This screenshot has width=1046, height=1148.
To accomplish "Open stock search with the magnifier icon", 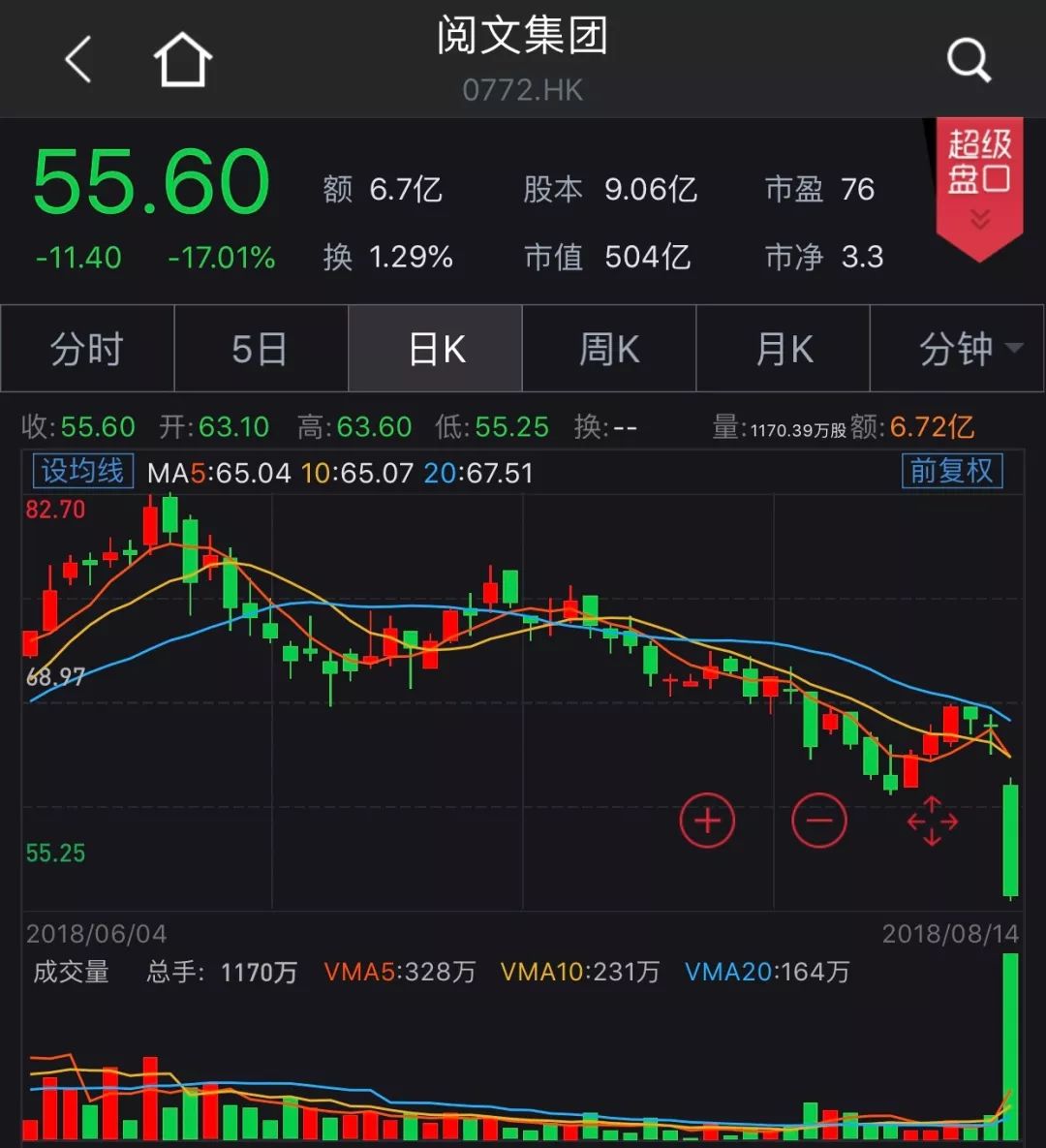I will 968,61.
